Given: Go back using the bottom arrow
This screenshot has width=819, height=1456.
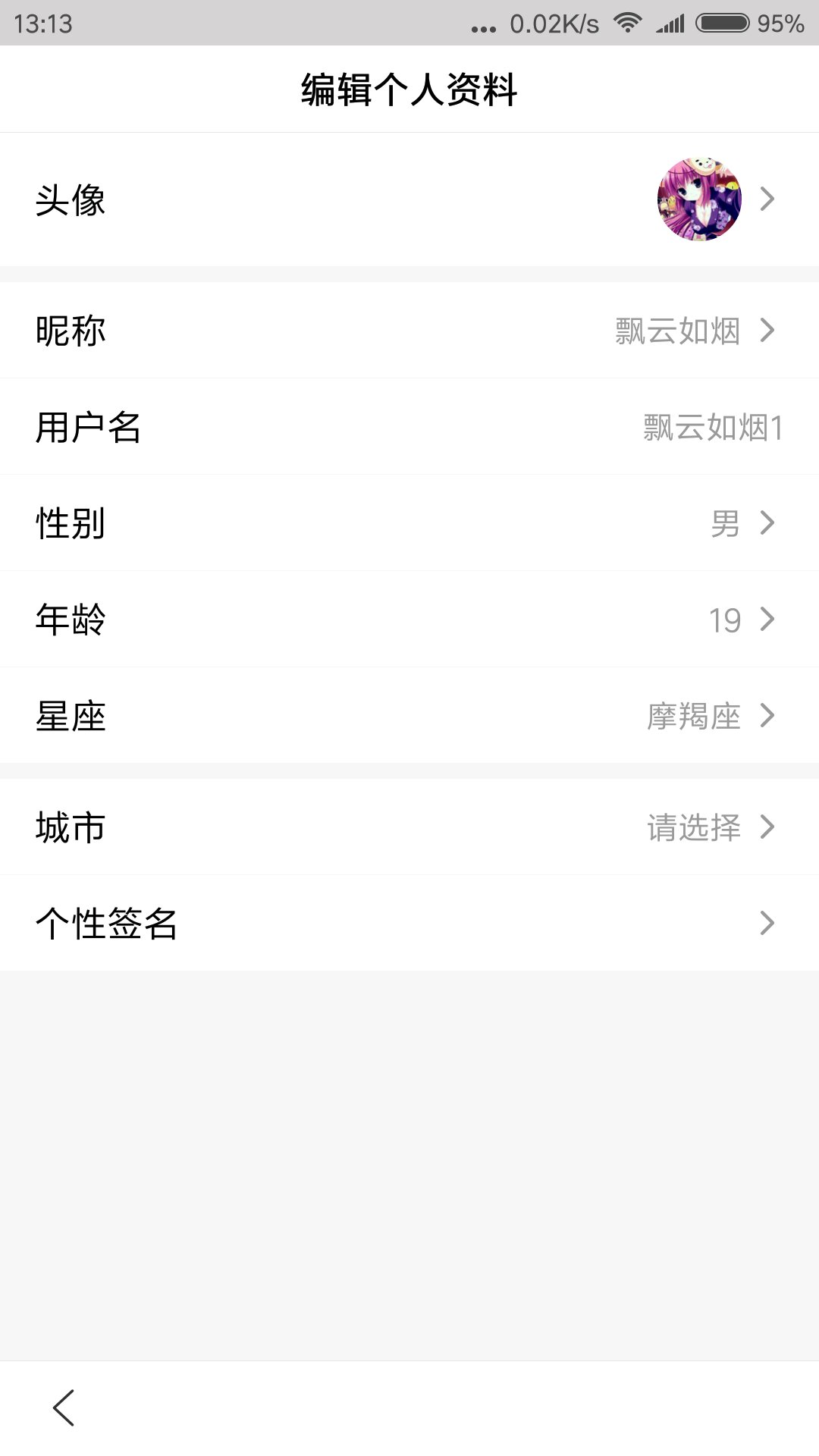Looking at the screenshot, I should tap(64, 1407).
